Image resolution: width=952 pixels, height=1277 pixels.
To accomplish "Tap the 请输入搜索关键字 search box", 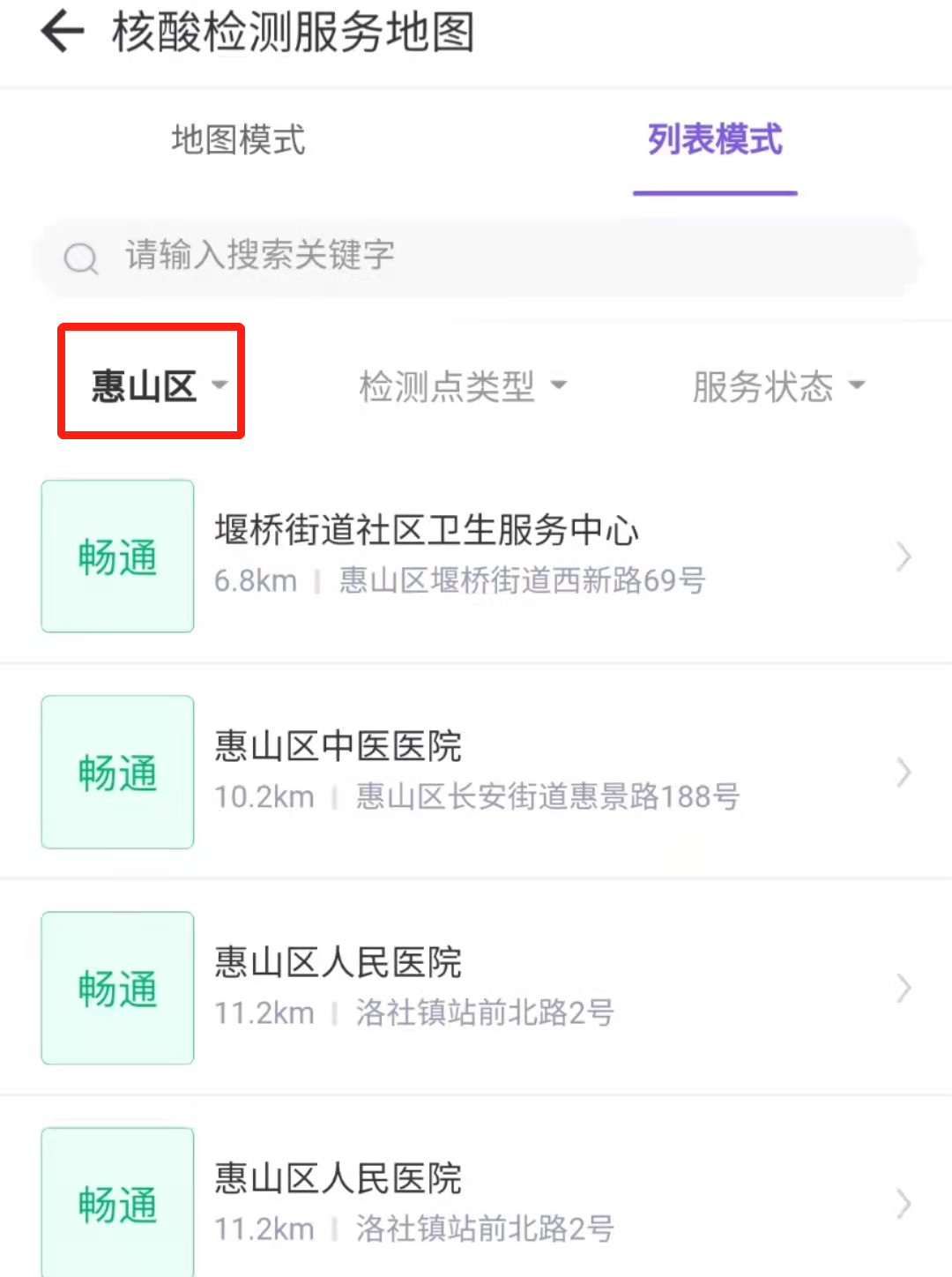I will click(476, 257).
